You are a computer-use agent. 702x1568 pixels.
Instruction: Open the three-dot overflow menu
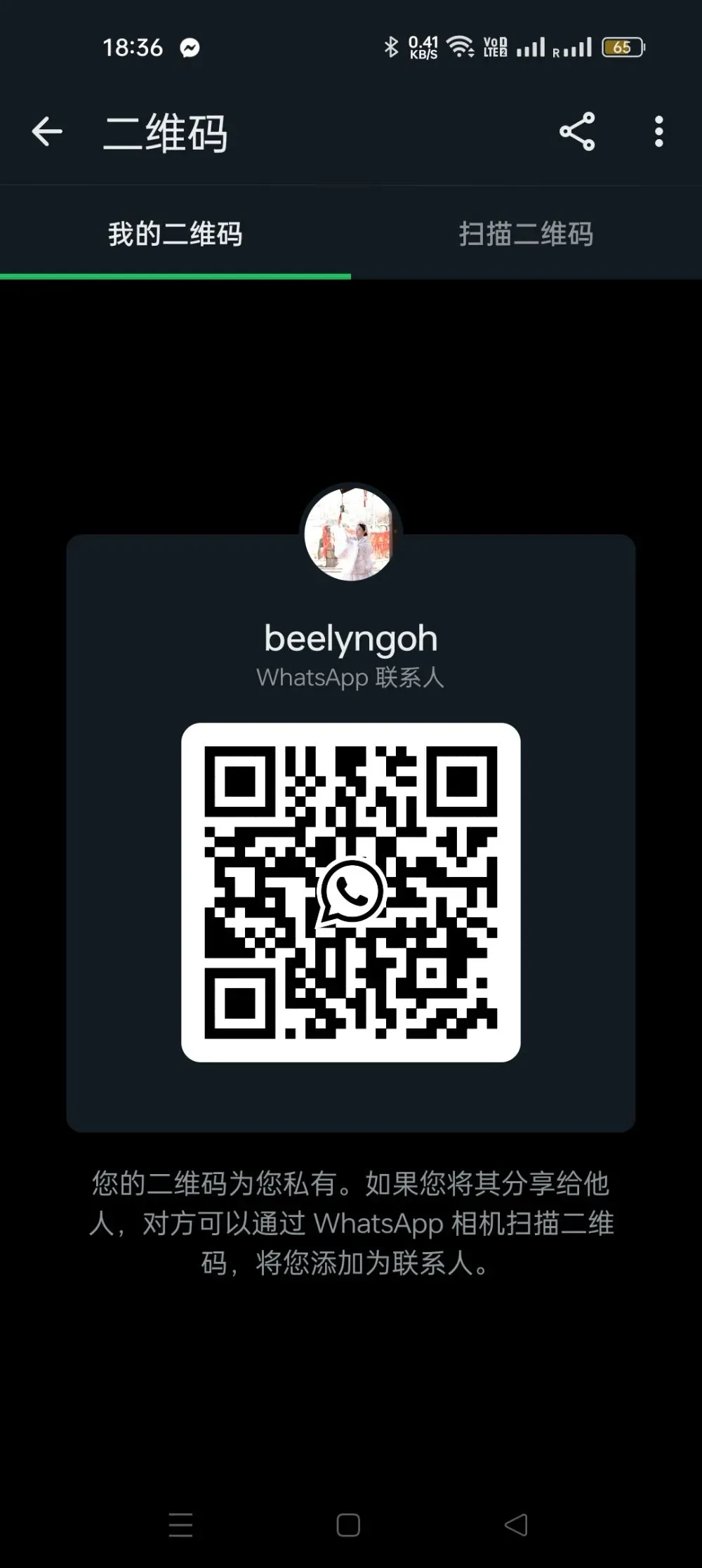pos(658,132)
